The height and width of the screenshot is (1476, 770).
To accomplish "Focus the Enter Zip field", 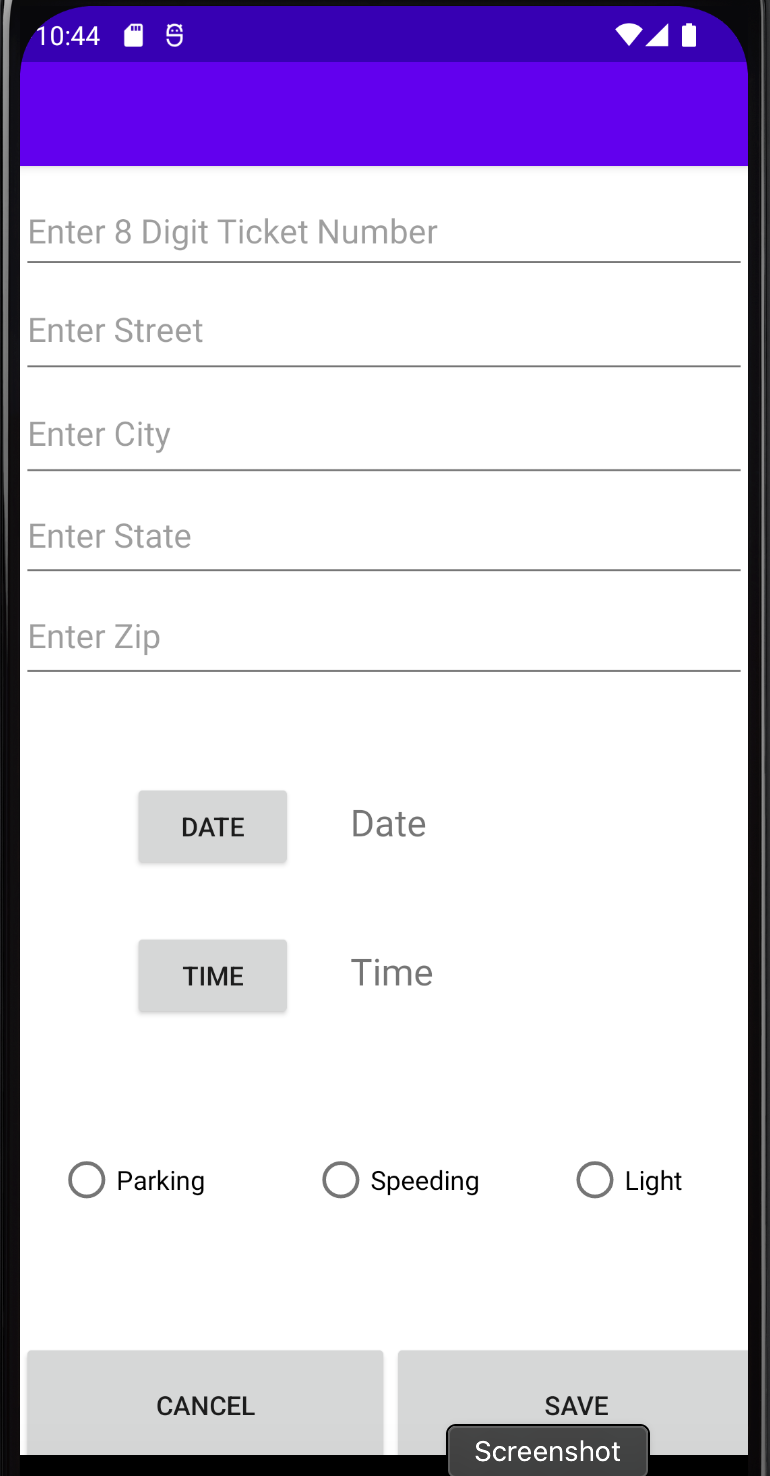I will tap(384, 637).
